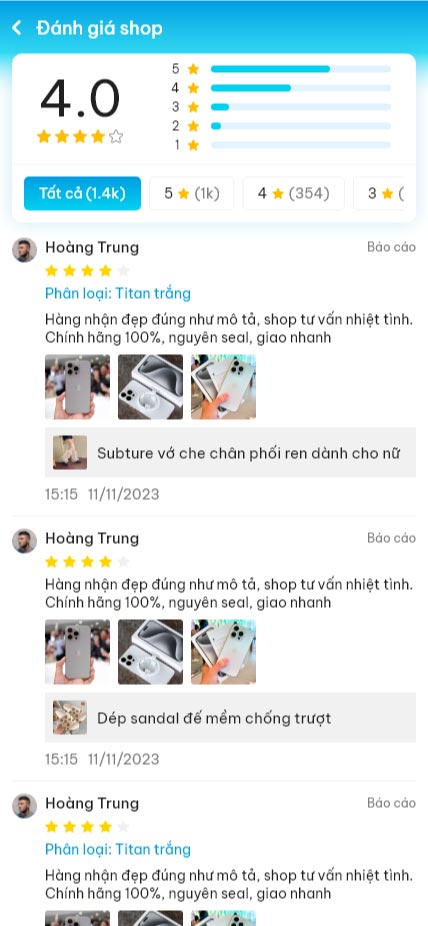View third photo in the Dép sandal review

(223, 652)
